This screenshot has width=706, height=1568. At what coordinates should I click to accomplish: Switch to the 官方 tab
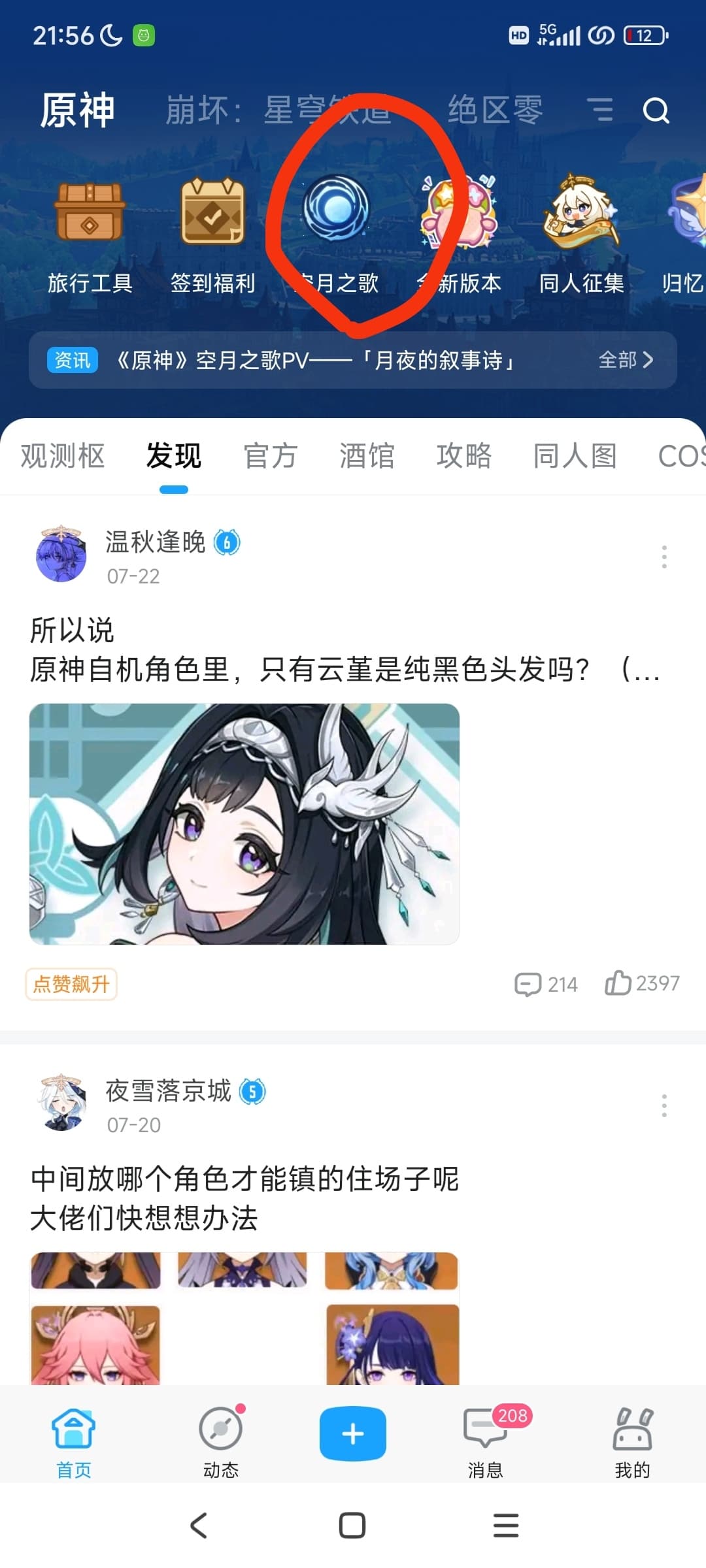pyautogui.click(x=270, y=456)
